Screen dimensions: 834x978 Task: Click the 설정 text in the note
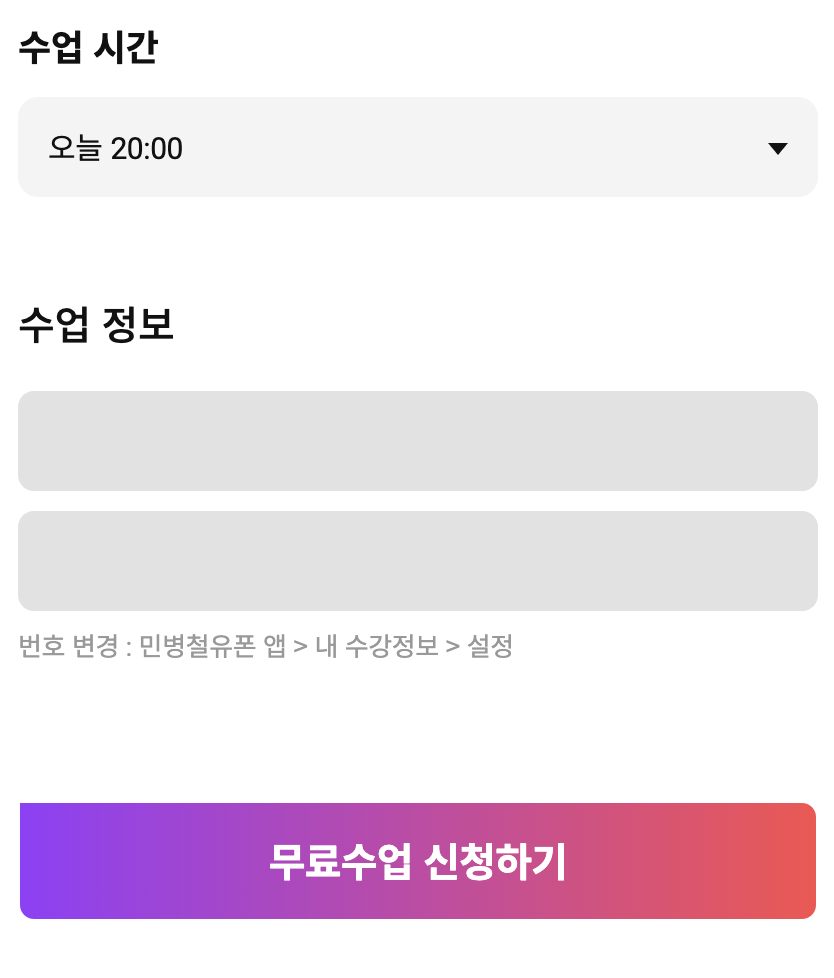tap(490, 646)
